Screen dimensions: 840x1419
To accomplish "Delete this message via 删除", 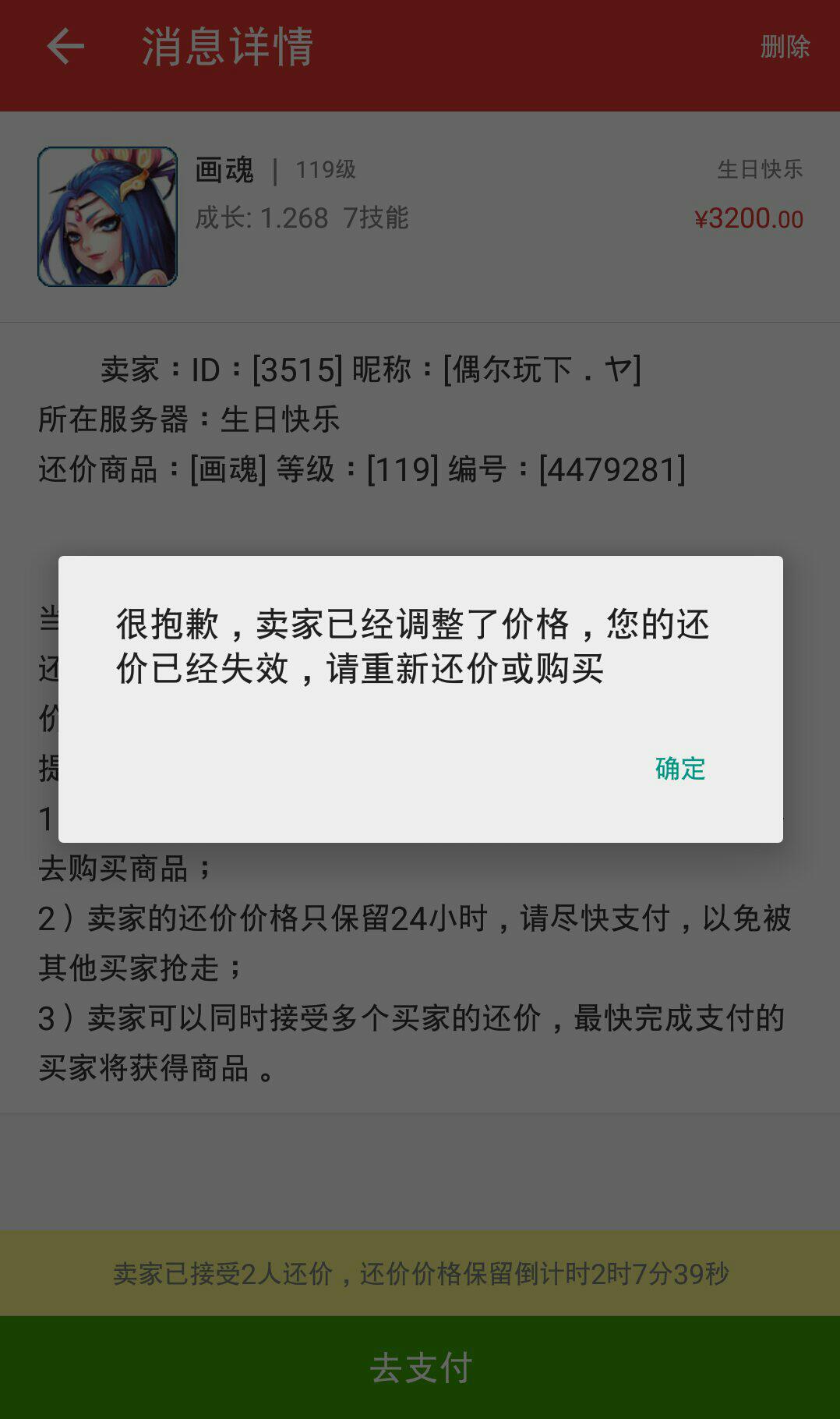I will [x=785, y=47].
